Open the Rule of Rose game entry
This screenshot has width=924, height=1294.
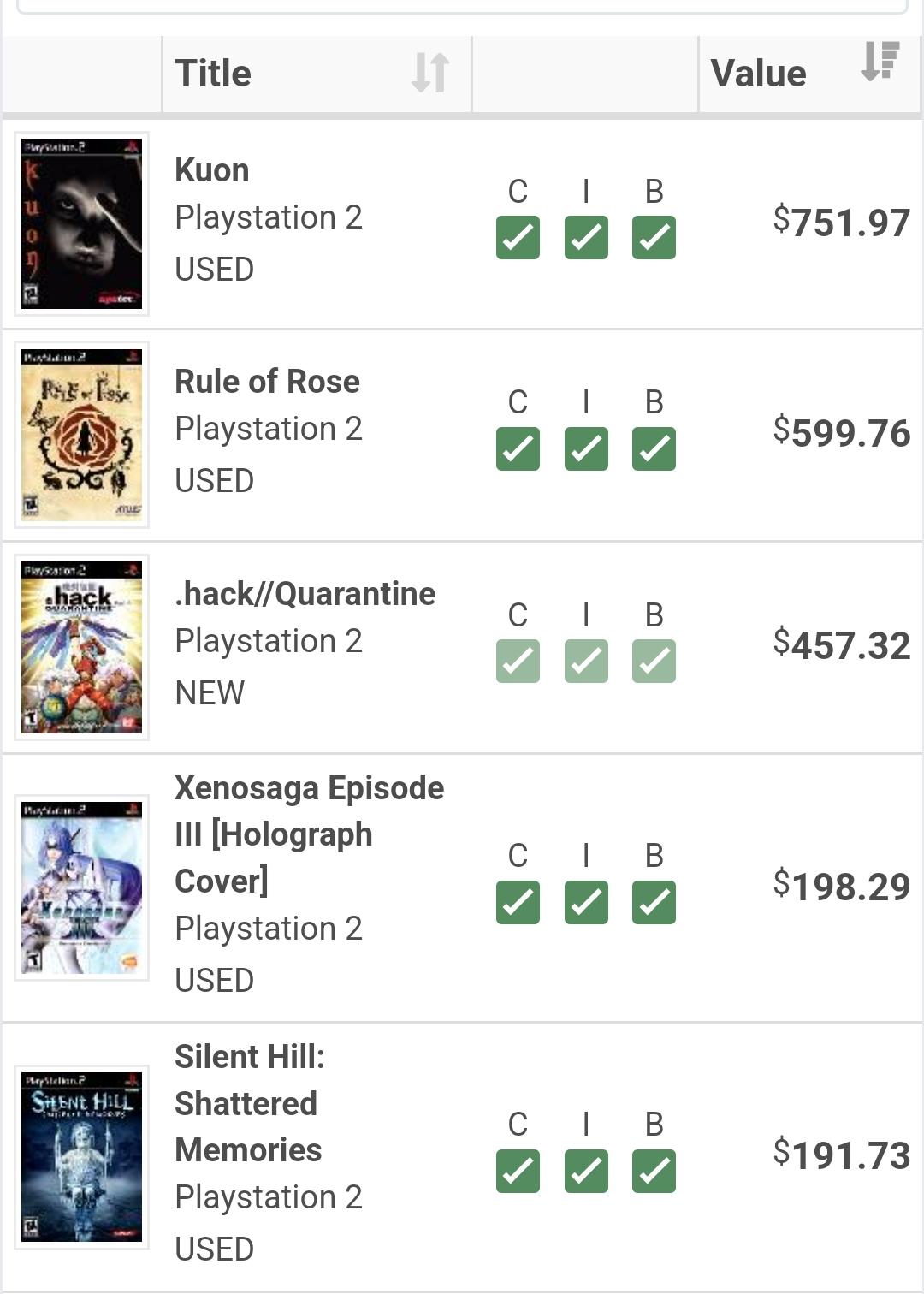(x=267, y=382)
